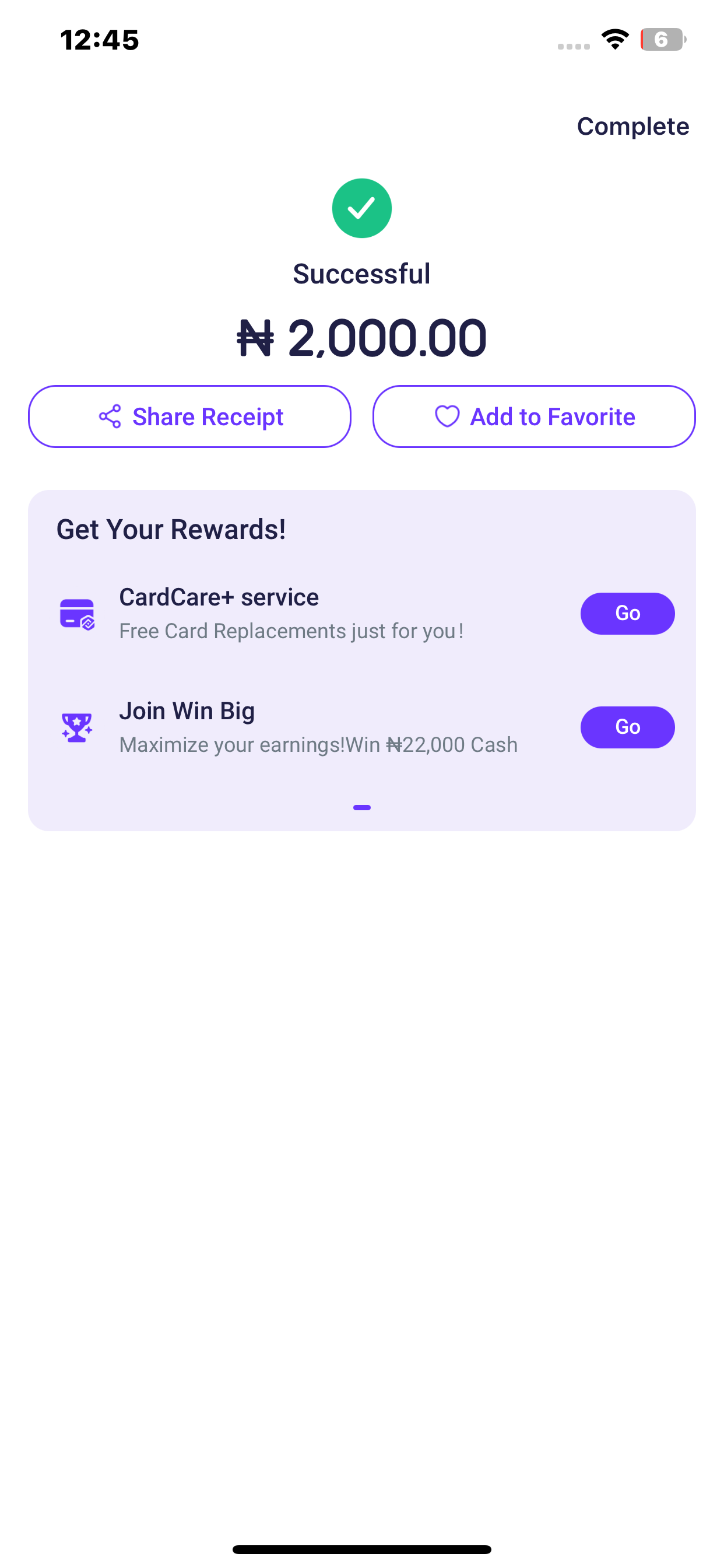Share the transaction receipt
The image size is (724, 1568).
pyautogui.click(x=190, y=417)
